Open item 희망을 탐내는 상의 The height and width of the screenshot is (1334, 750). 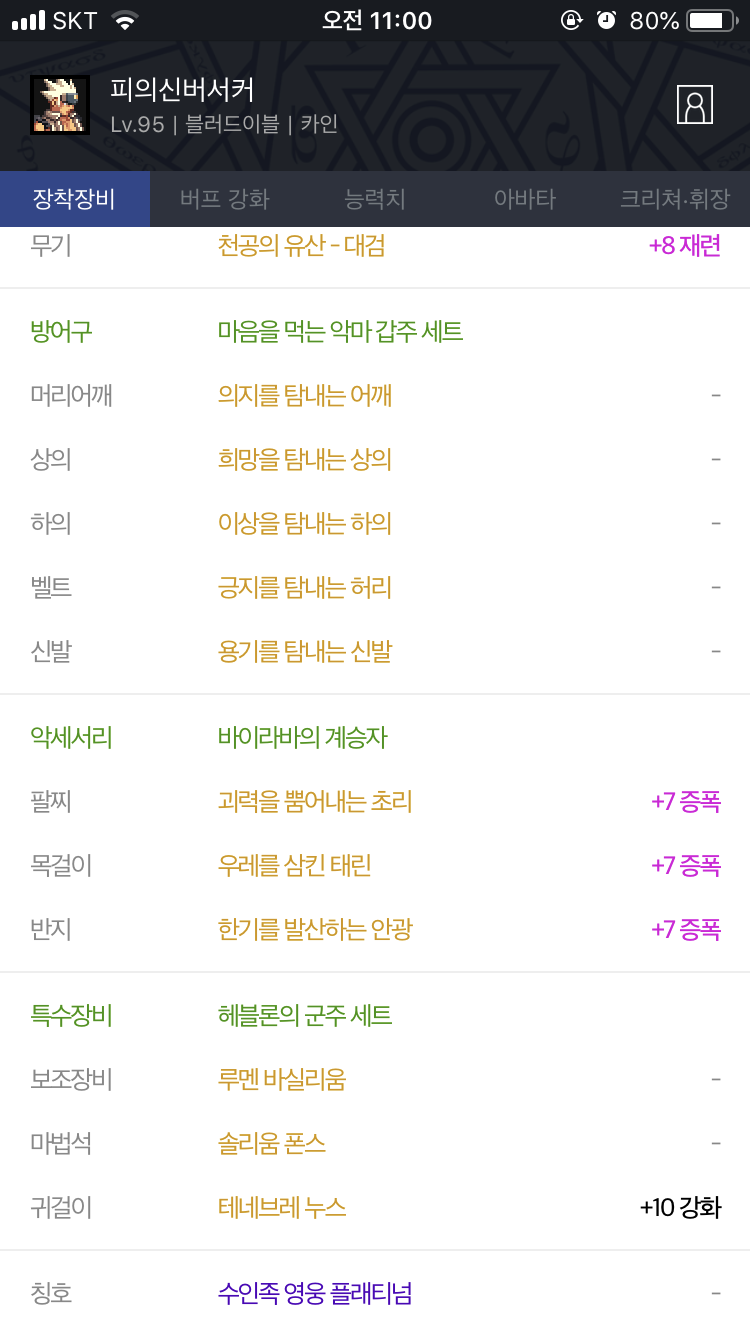coord(305,460)
